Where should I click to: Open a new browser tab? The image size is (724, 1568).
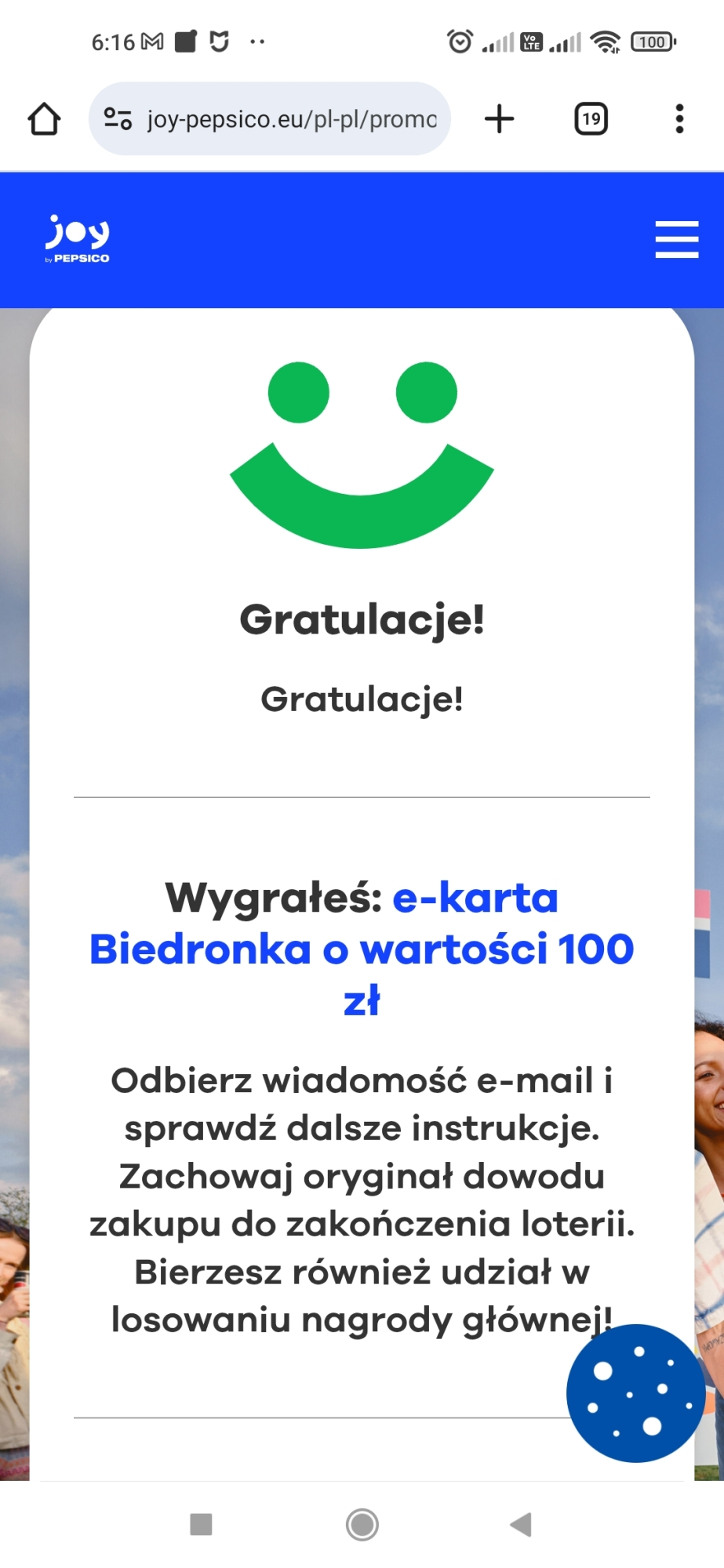coord(499,119)
